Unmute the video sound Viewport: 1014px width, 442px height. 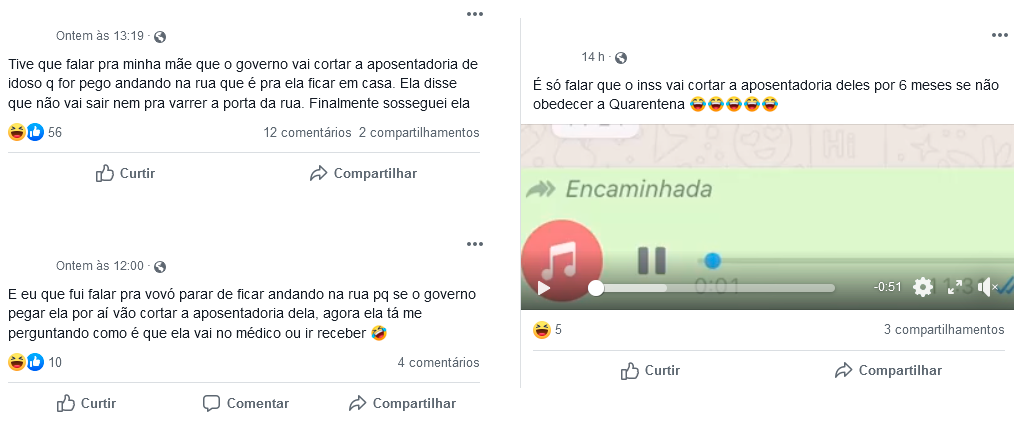986,287
